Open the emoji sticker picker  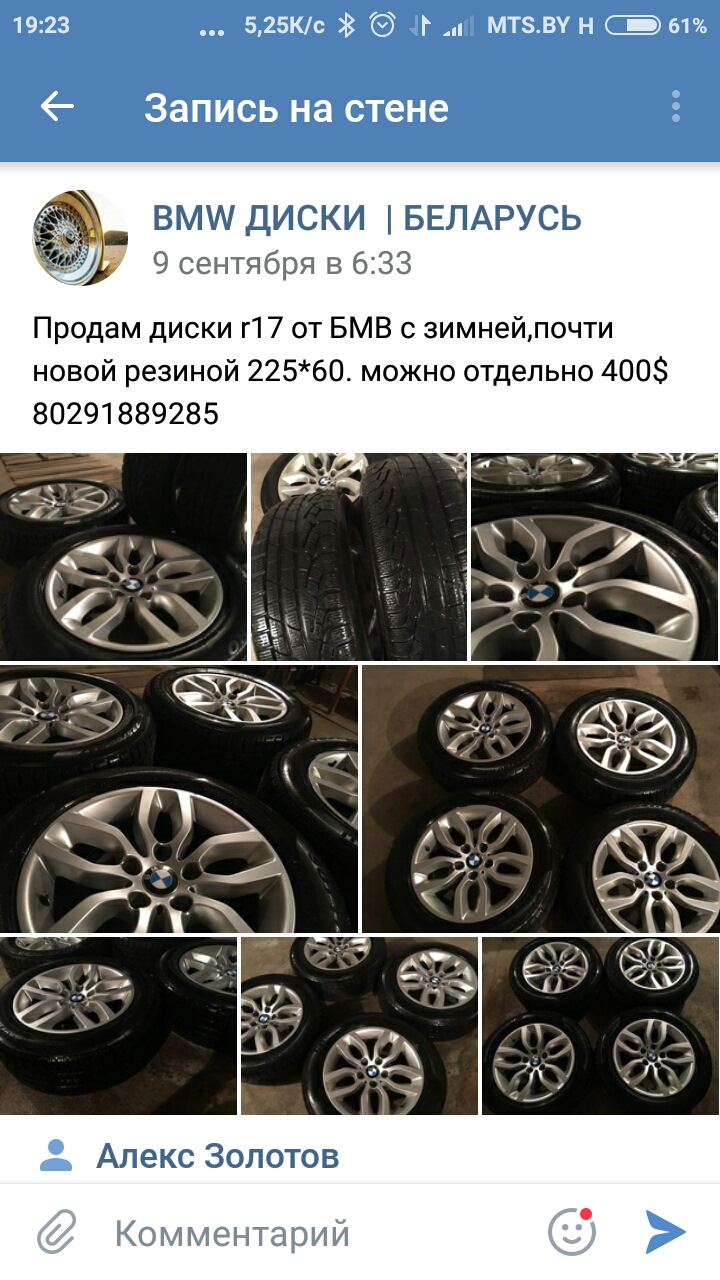pyautogui.click(x=572, y=1232)
